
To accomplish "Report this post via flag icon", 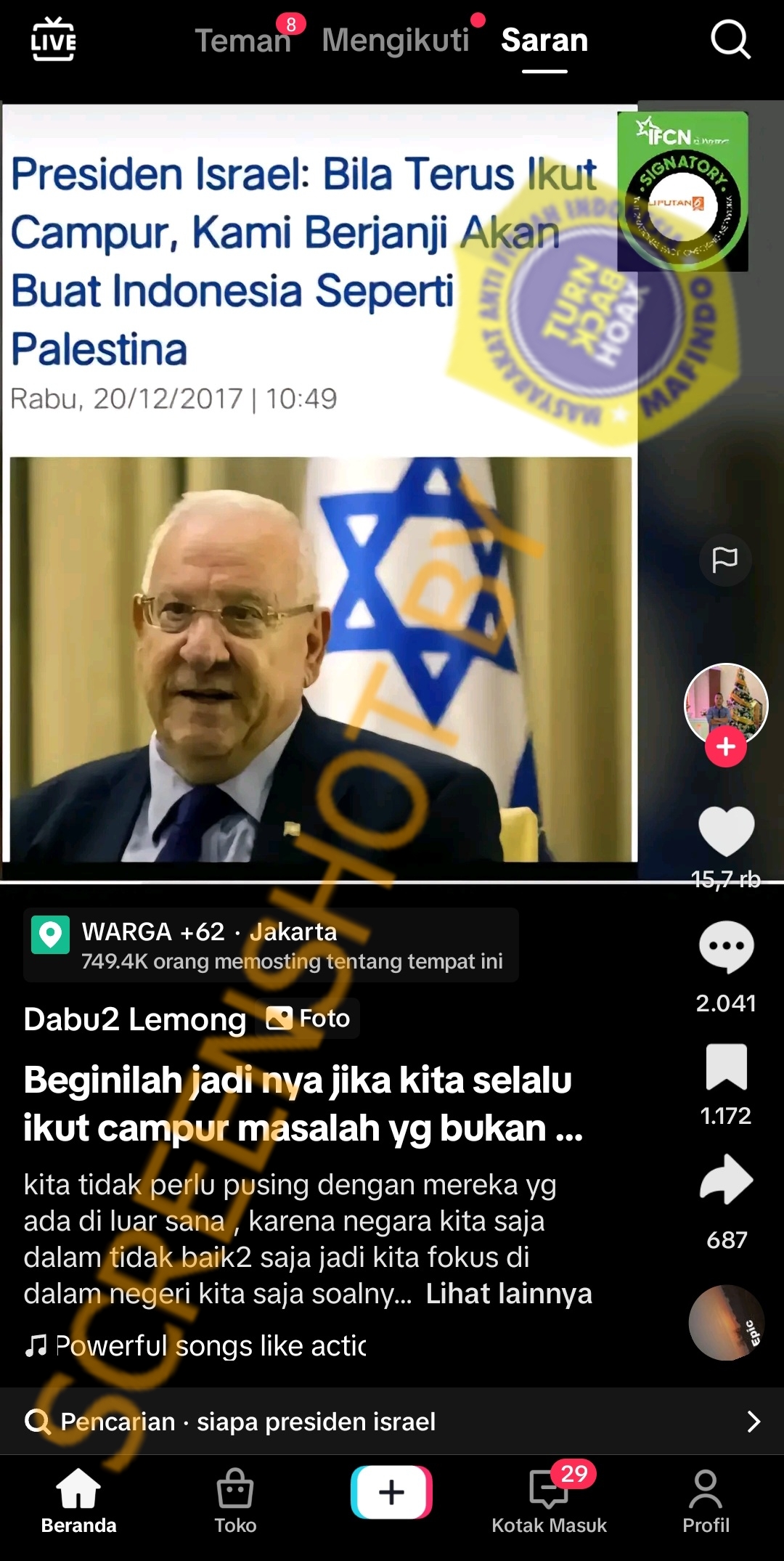I will click(725, 560).
